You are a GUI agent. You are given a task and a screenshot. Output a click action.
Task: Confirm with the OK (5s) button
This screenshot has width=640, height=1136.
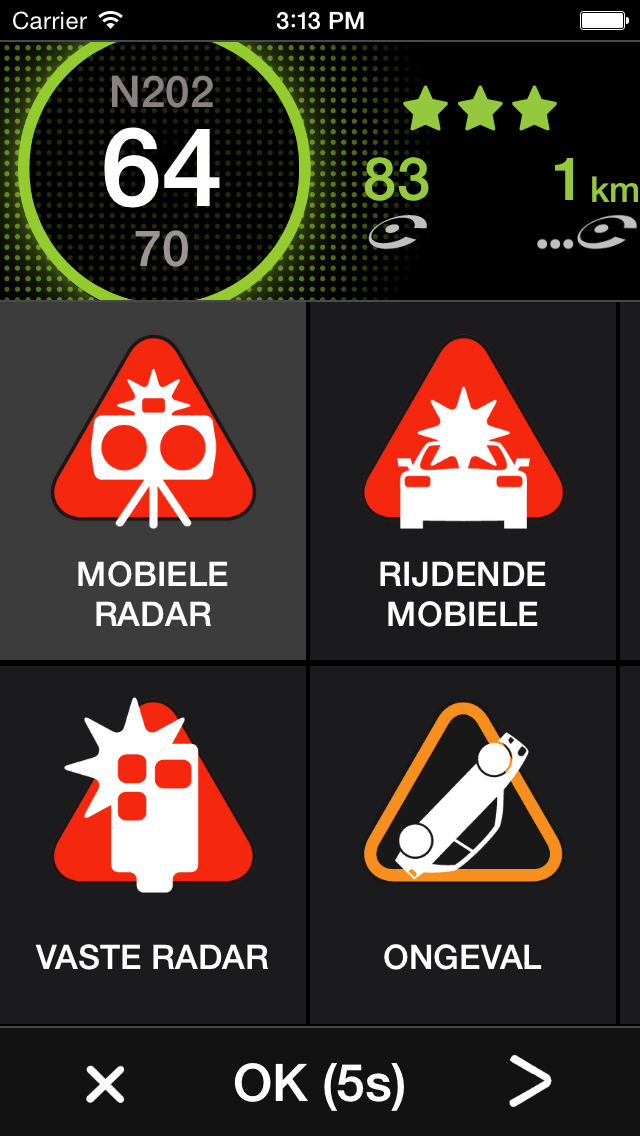tap(319, 1083)
